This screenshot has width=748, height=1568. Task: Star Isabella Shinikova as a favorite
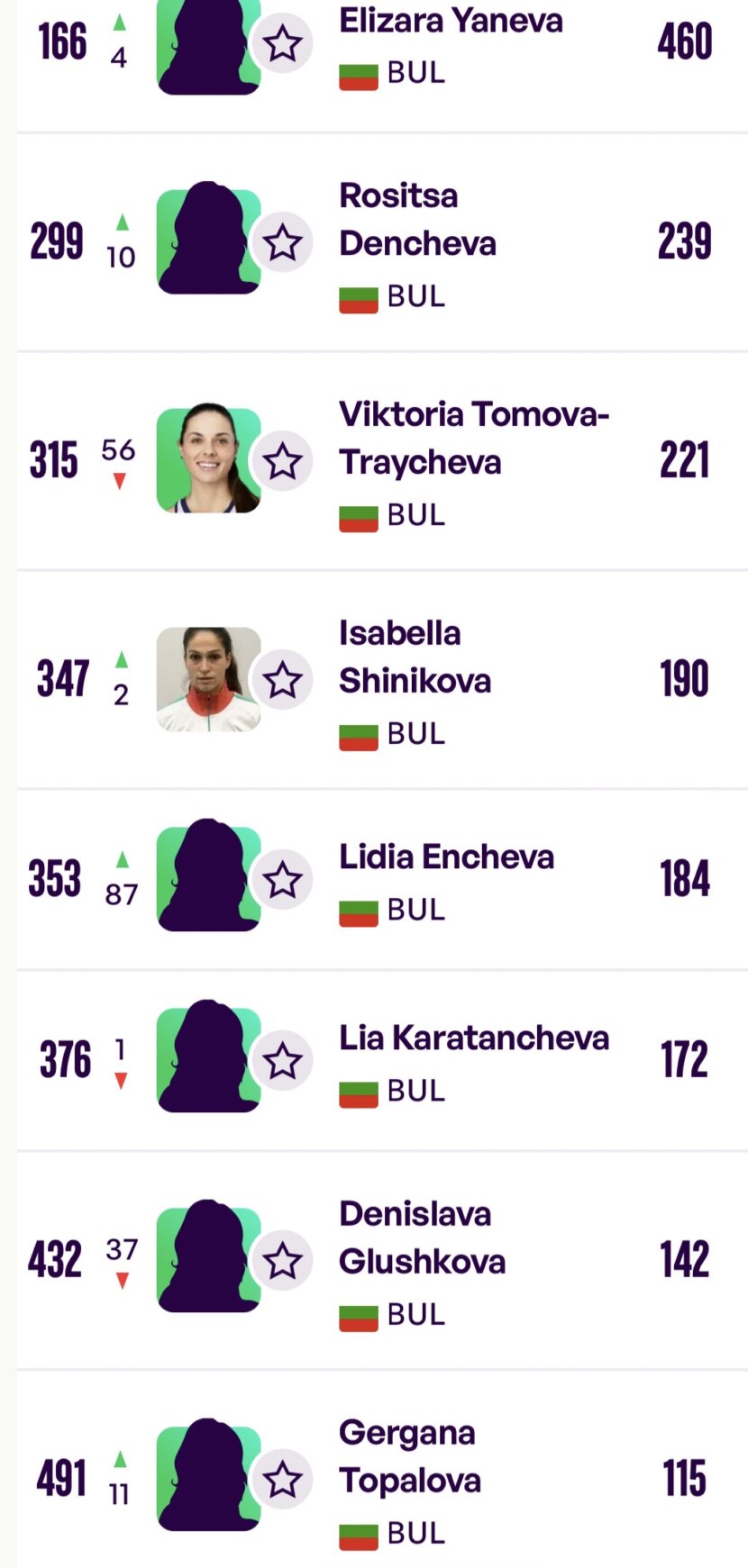pos(282,680)
